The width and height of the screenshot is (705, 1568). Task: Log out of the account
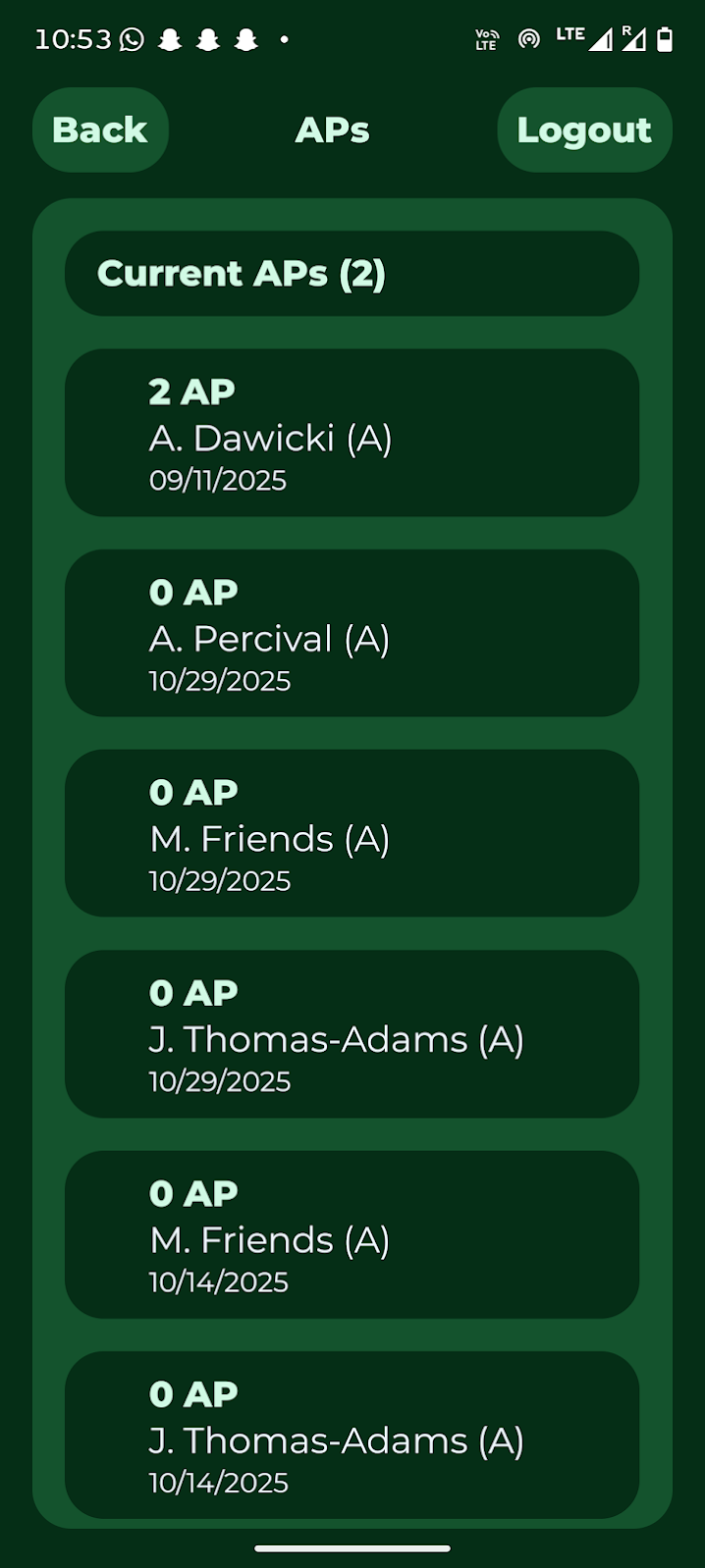click(584, 131)
